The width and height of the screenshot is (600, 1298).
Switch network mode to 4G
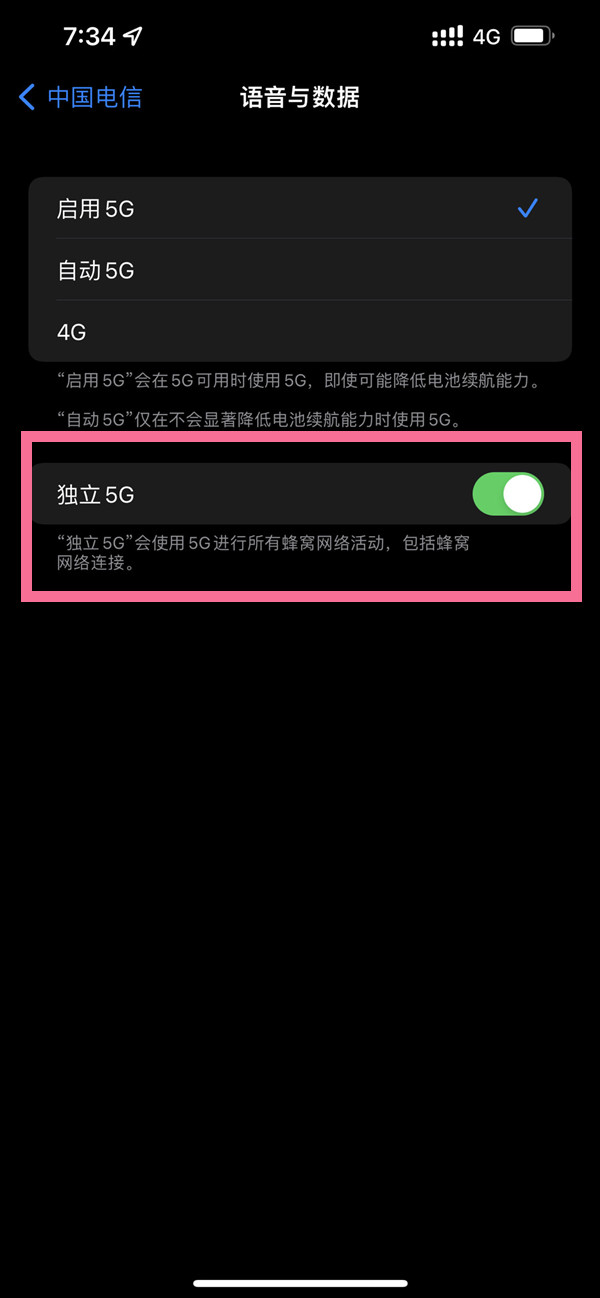pos(299,331)
